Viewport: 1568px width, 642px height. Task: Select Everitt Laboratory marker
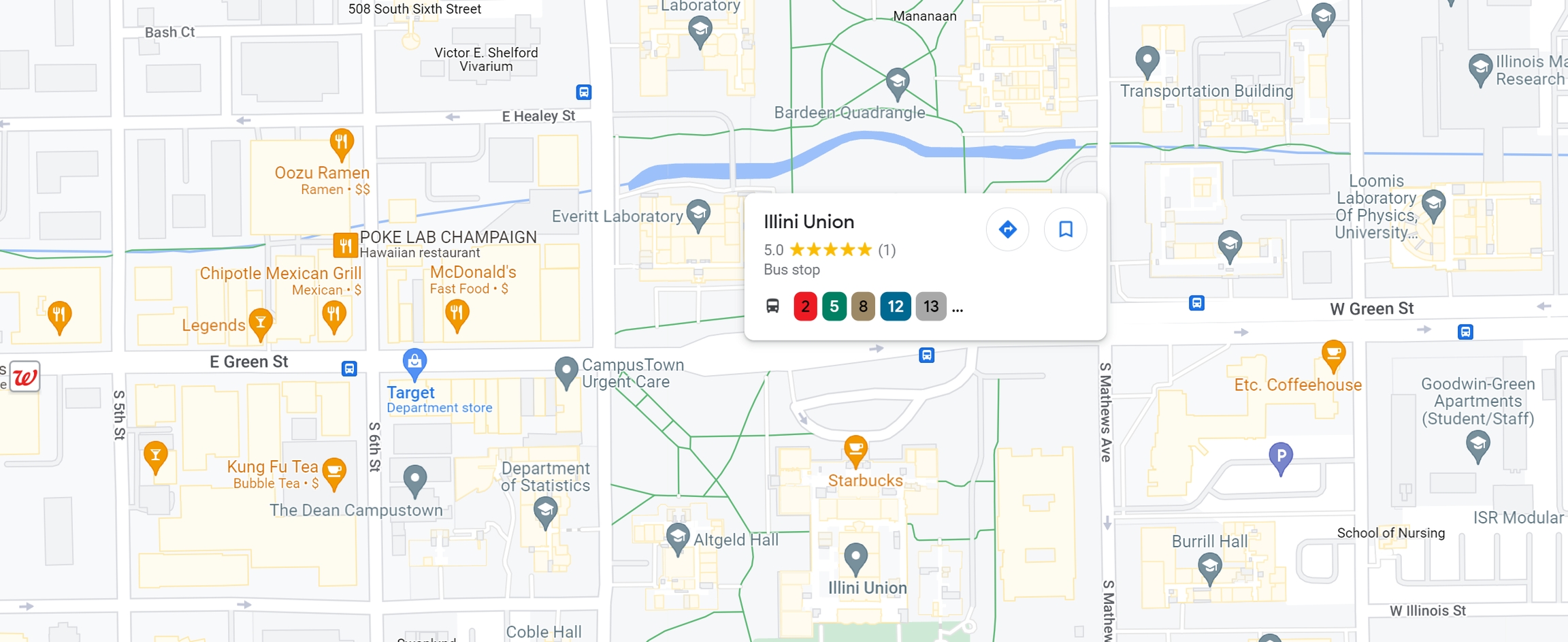pos(698,214)
